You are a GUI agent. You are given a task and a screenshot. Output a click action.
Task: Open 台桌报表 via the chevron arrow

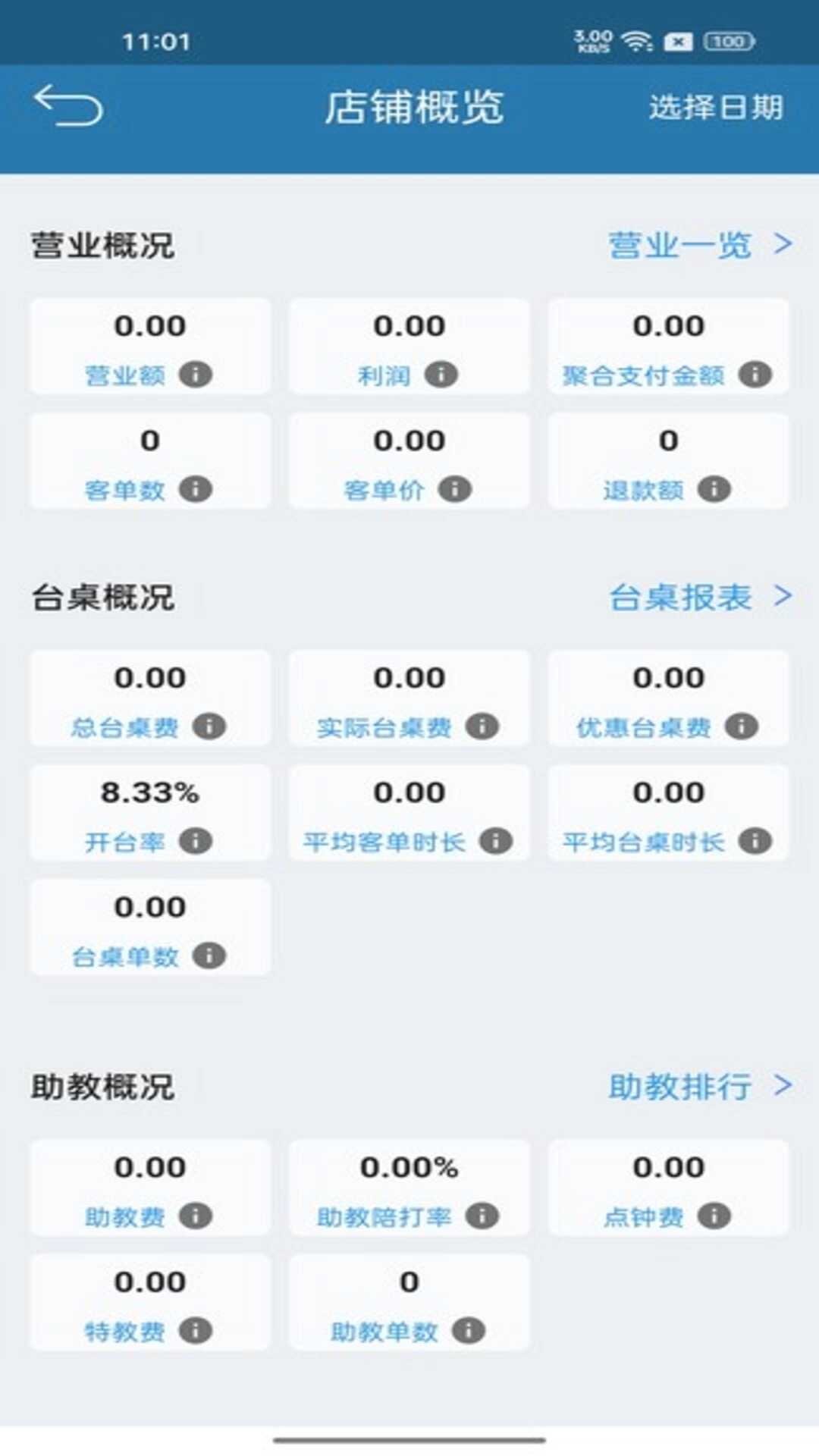783,598
